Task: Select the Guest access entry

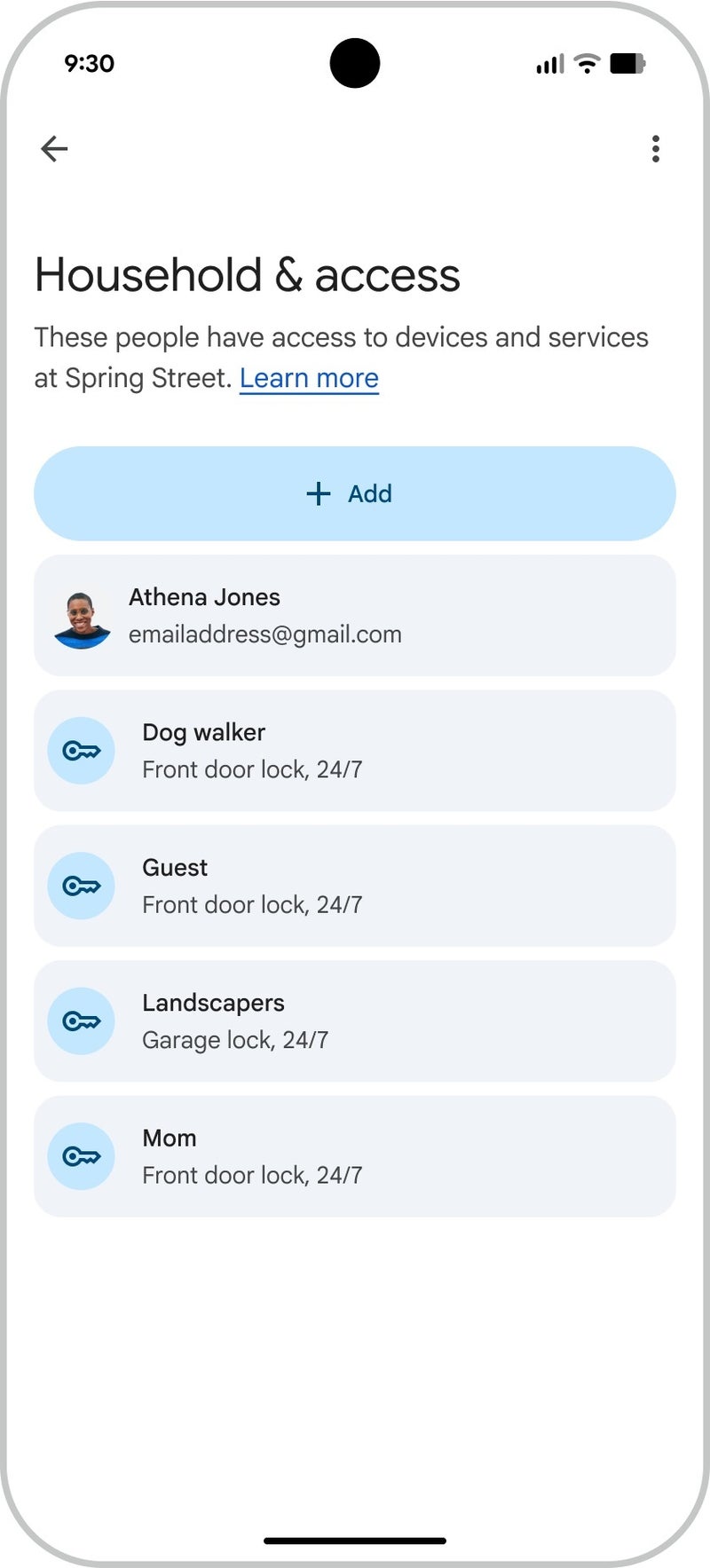Action: point(354,886)
